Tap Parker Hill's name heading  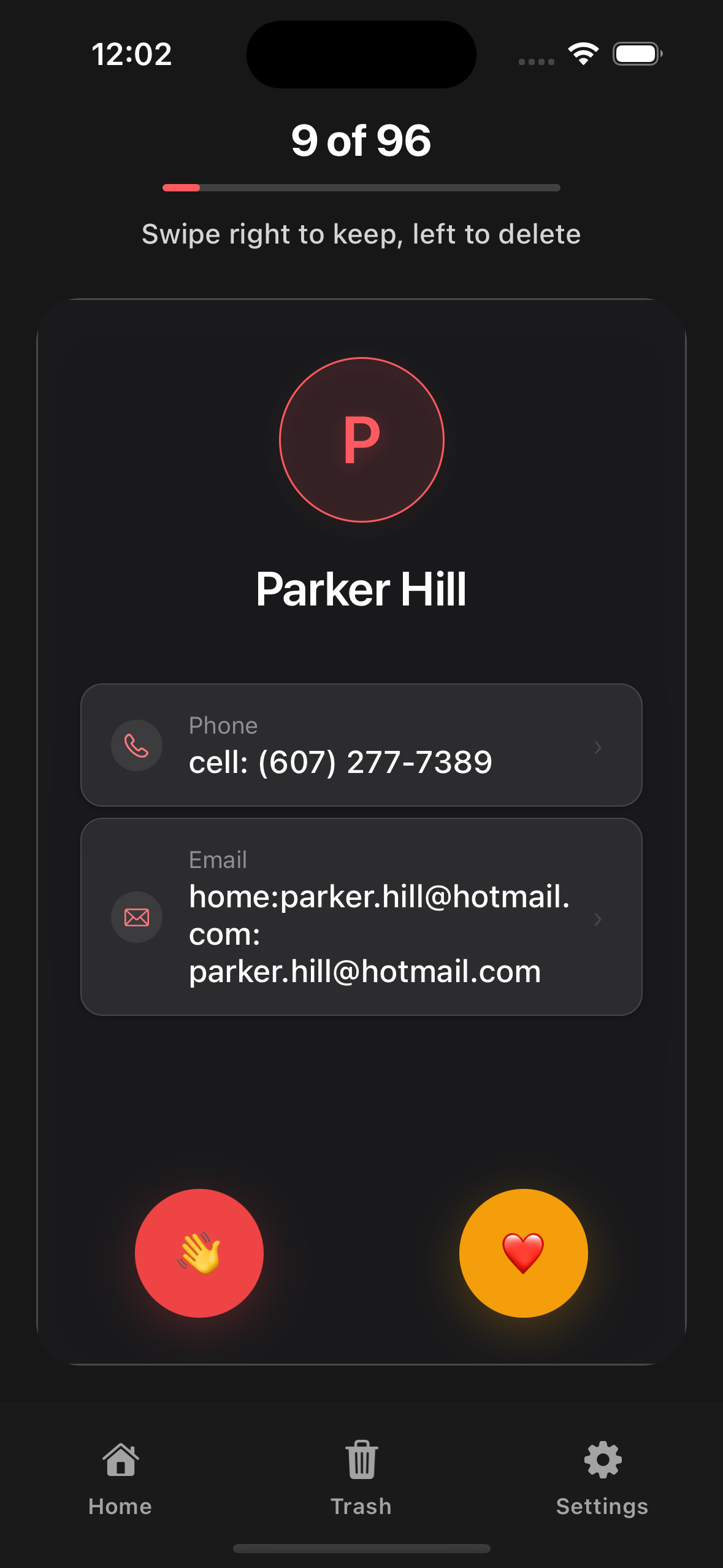(x=361, y=590)
